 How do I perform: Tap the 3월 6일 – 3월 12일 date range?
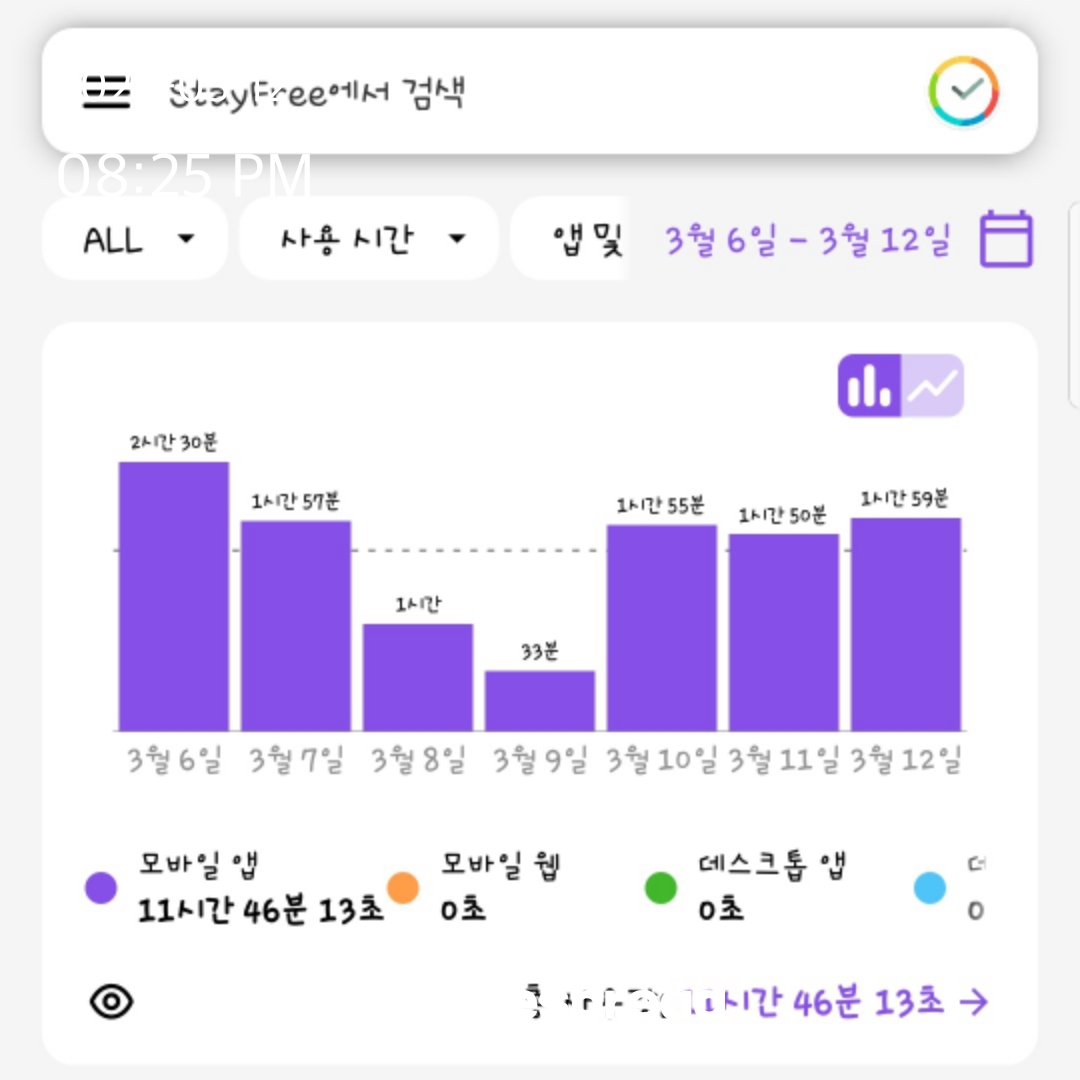point(807,240)
